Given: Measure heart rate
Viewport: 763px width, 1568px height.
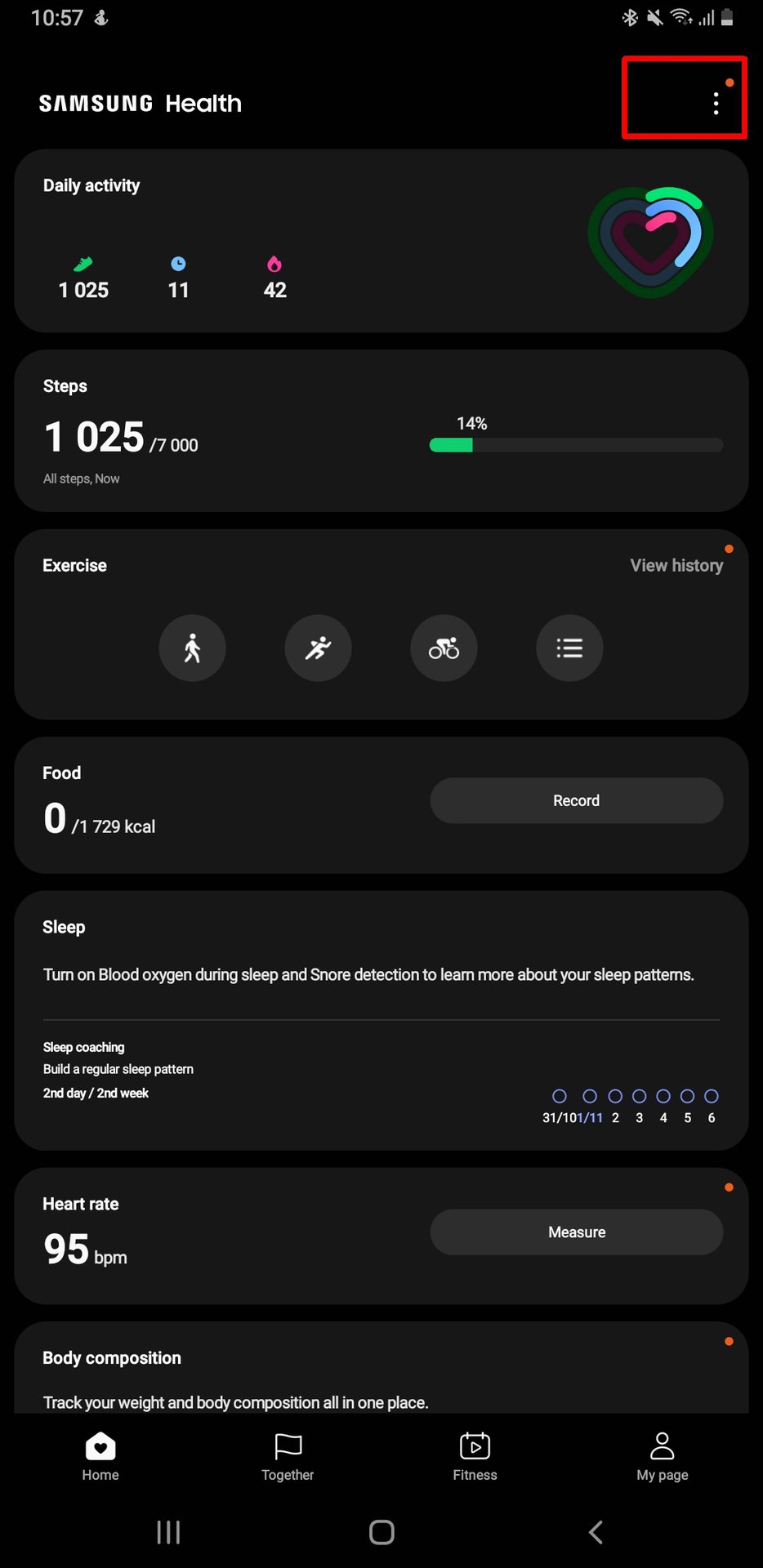Looking at the screenshot, I should [x=576, y=1232].
